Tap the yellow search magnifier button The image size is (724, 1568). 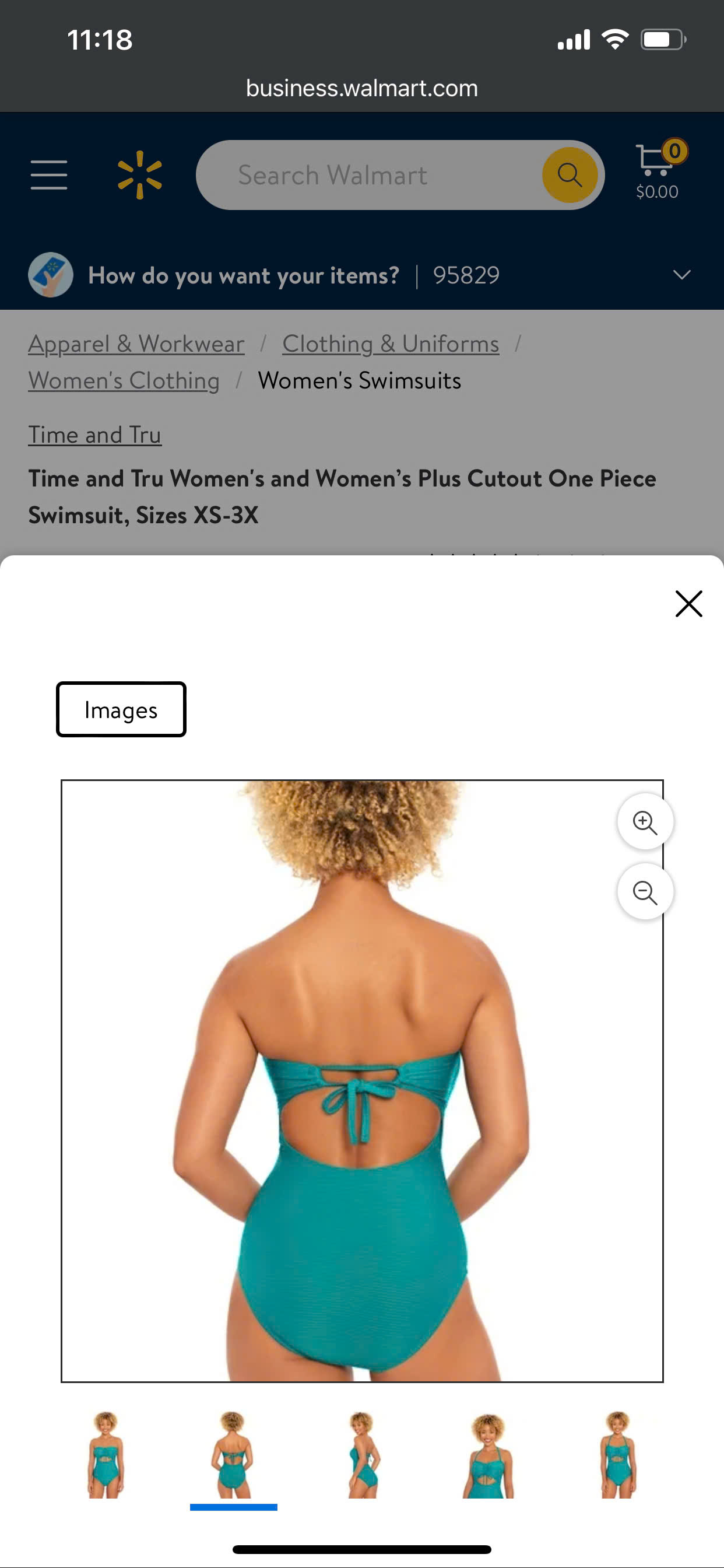tap(570, 176)
